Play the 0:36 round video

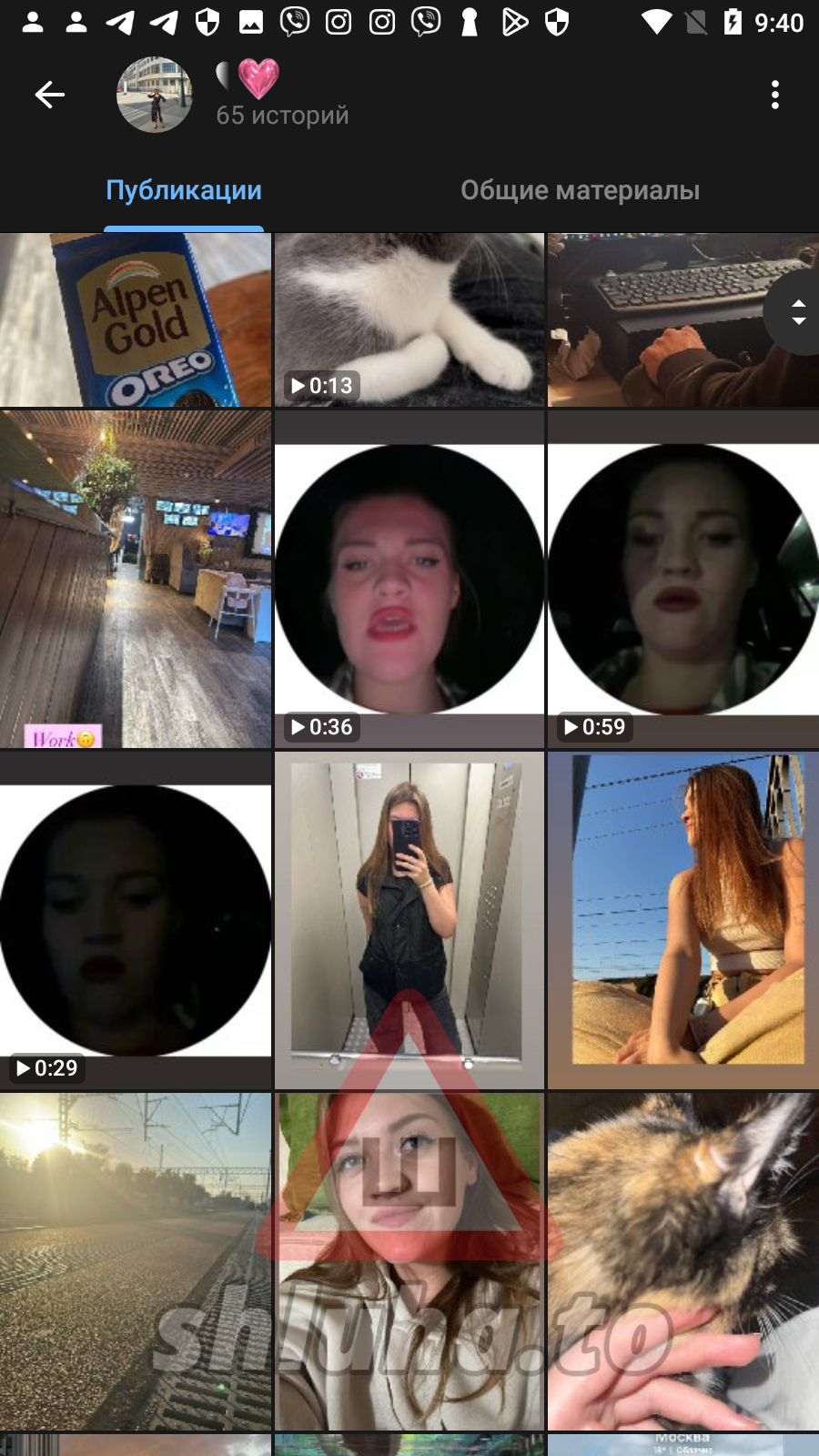(x=409, y=579)
